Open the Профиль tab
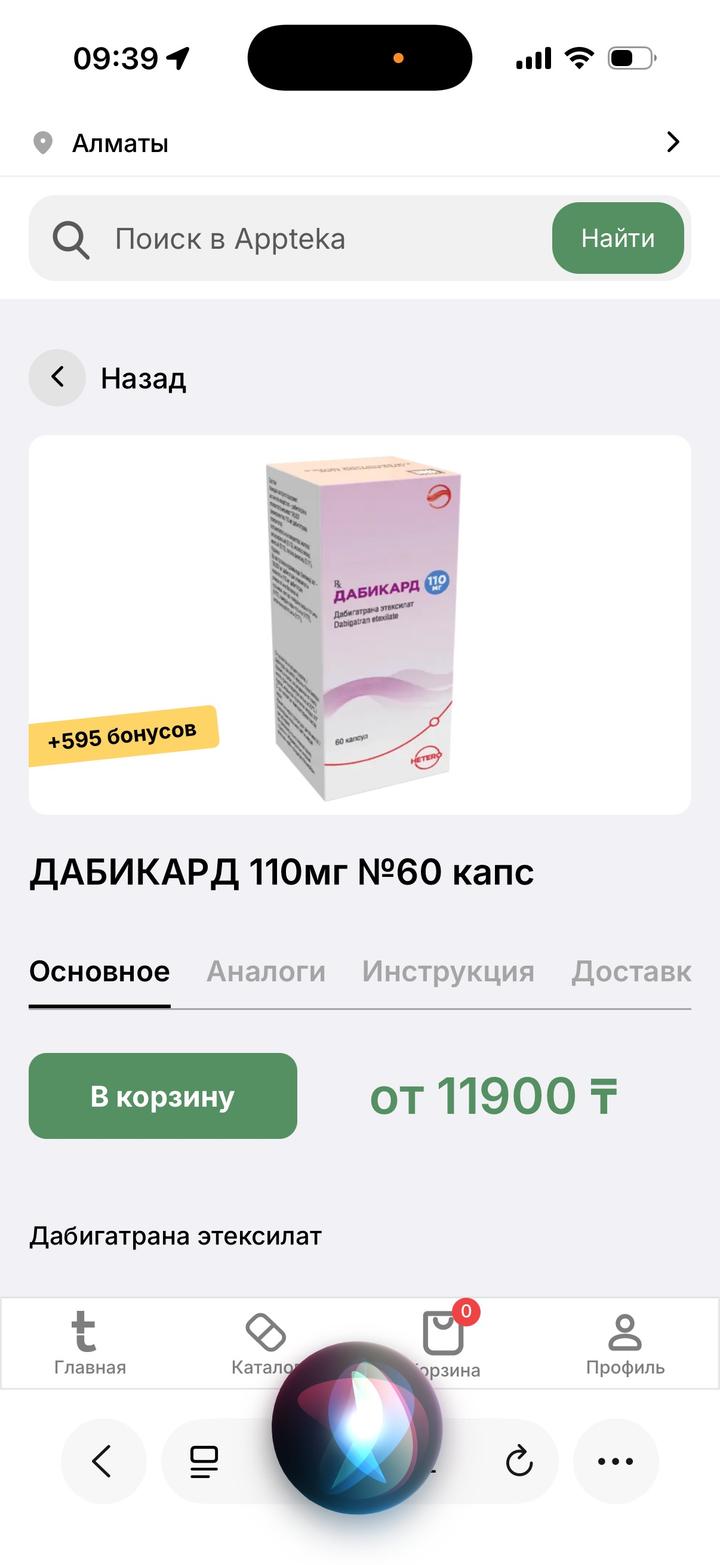The image size is (720, 1565). [x=625, y=1345]
